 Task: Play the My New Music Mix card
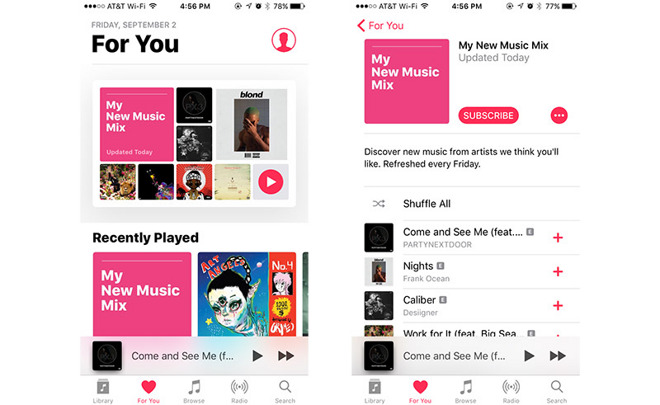point(270,182)
